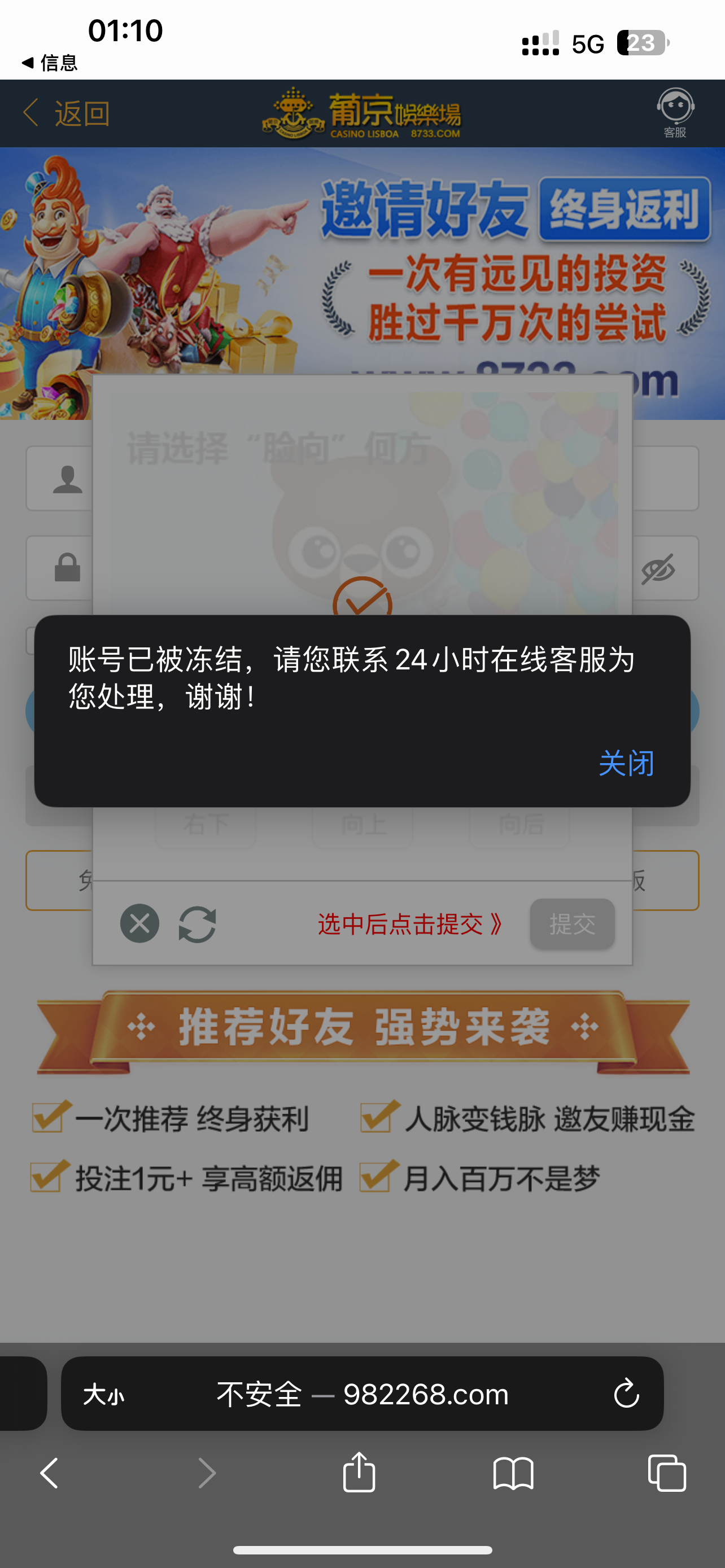Show all open Safari tabs
This screenshot has height=1568, width=725.
(x=667, y=1473)
